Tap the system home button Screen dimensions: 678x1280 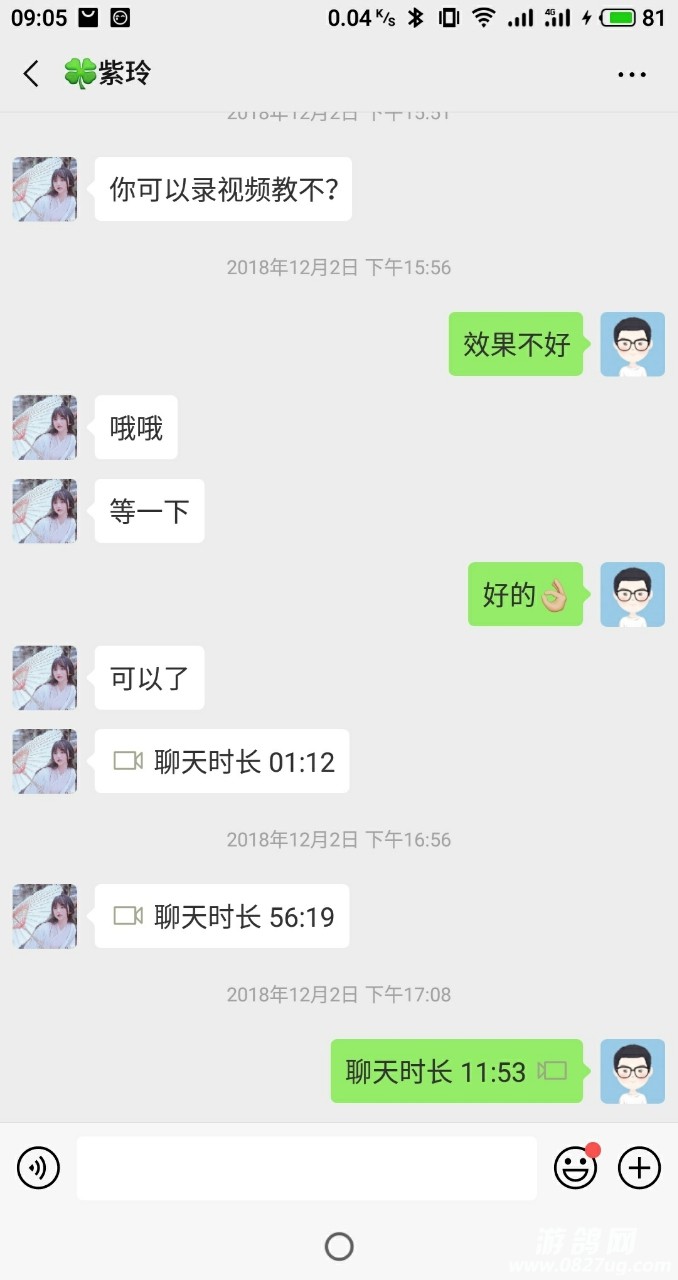coord(339,1246)
